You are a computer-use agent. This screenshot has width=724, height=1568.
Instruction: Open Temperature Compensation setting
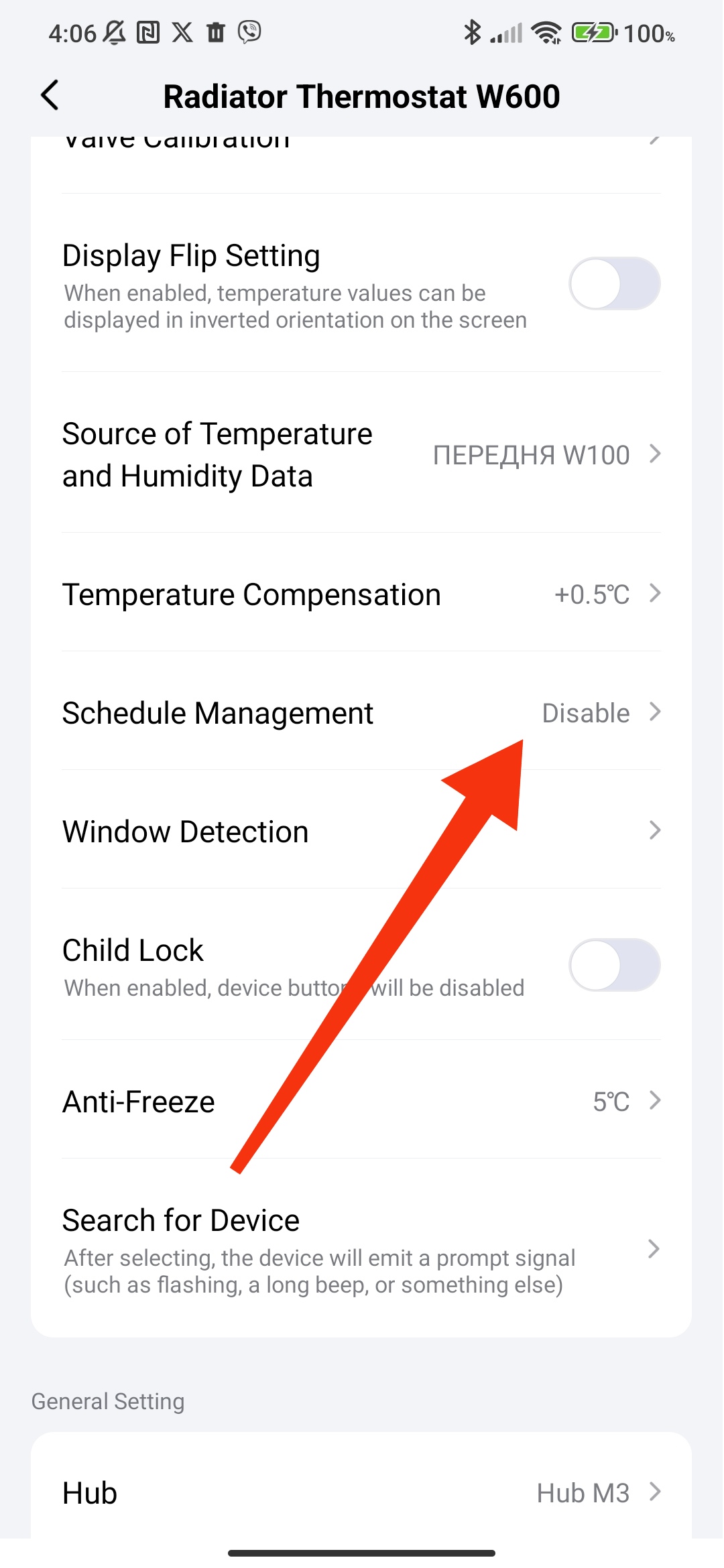pos(361,594)
